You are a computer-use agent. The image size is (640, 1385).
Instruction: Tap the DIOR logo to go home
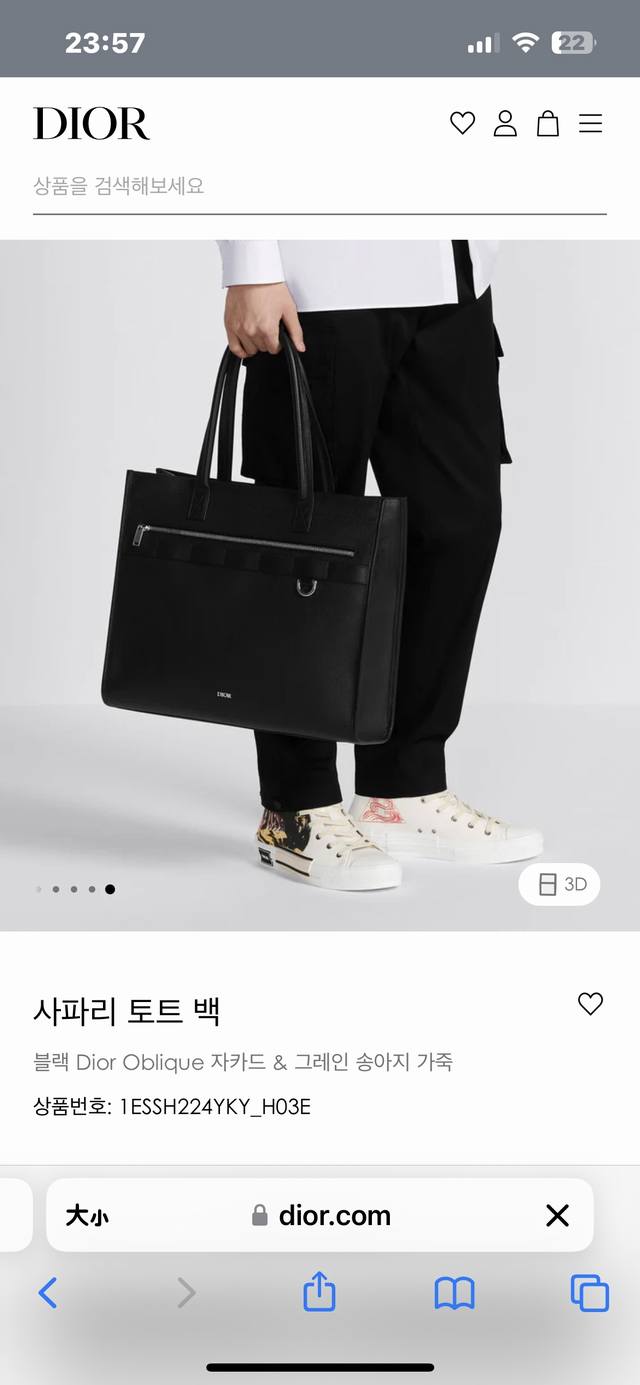91,124
